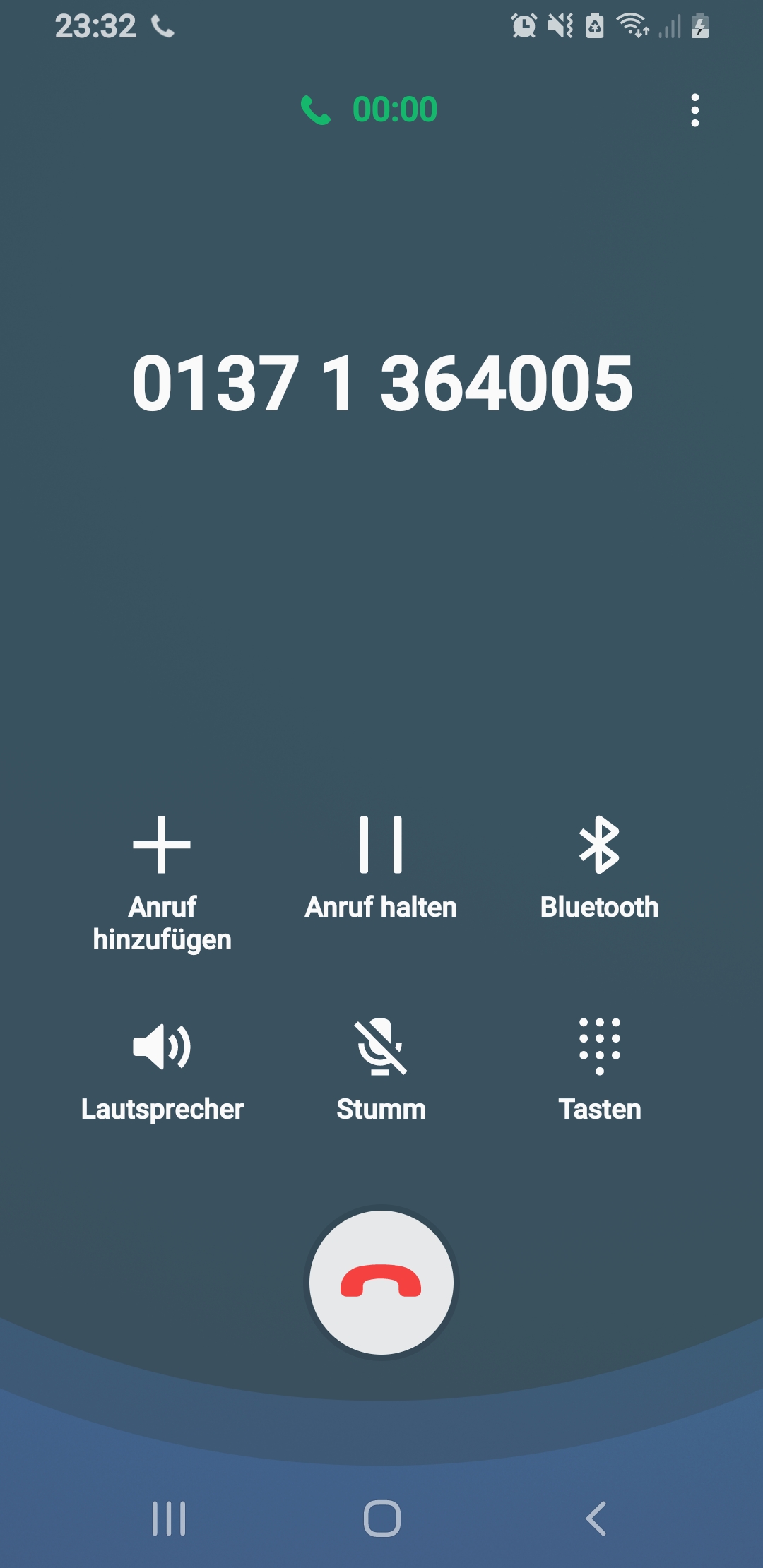Open the three-dot overflow menu
This screenshot has height=1568, width=763.
(695, 110)
